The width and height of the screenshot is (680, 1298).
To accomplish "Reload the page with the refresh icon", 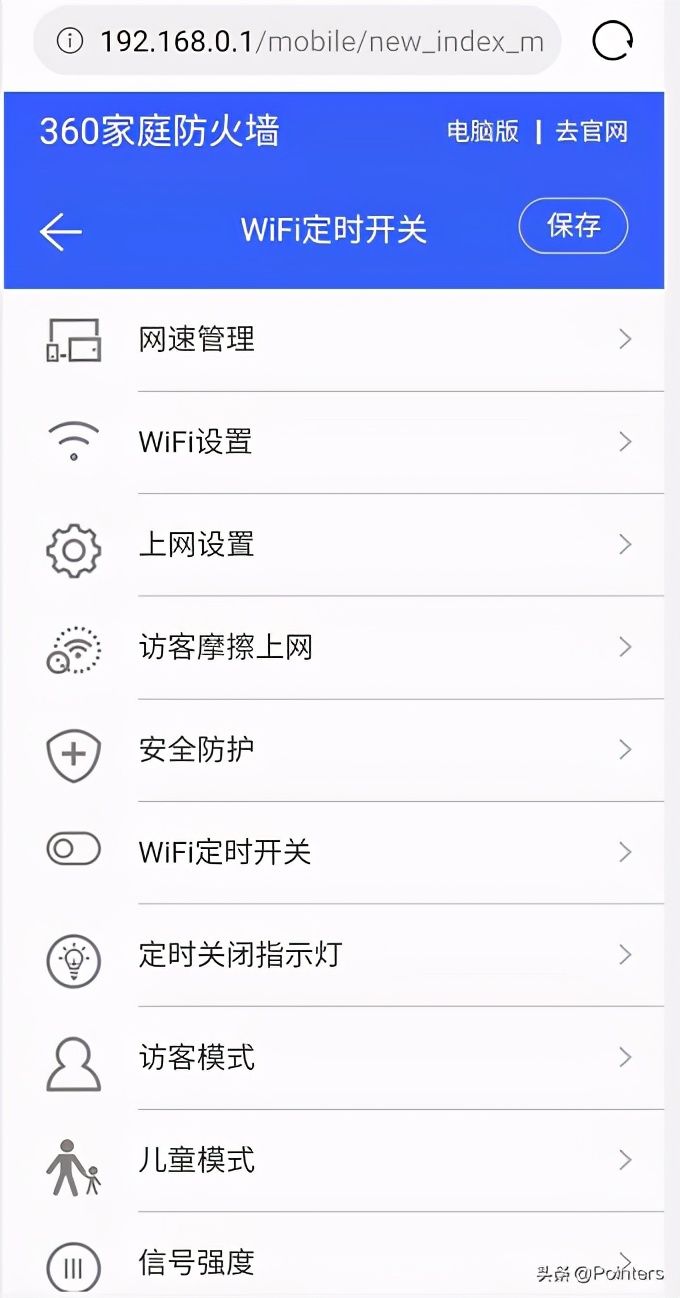I will click(612, 41).
